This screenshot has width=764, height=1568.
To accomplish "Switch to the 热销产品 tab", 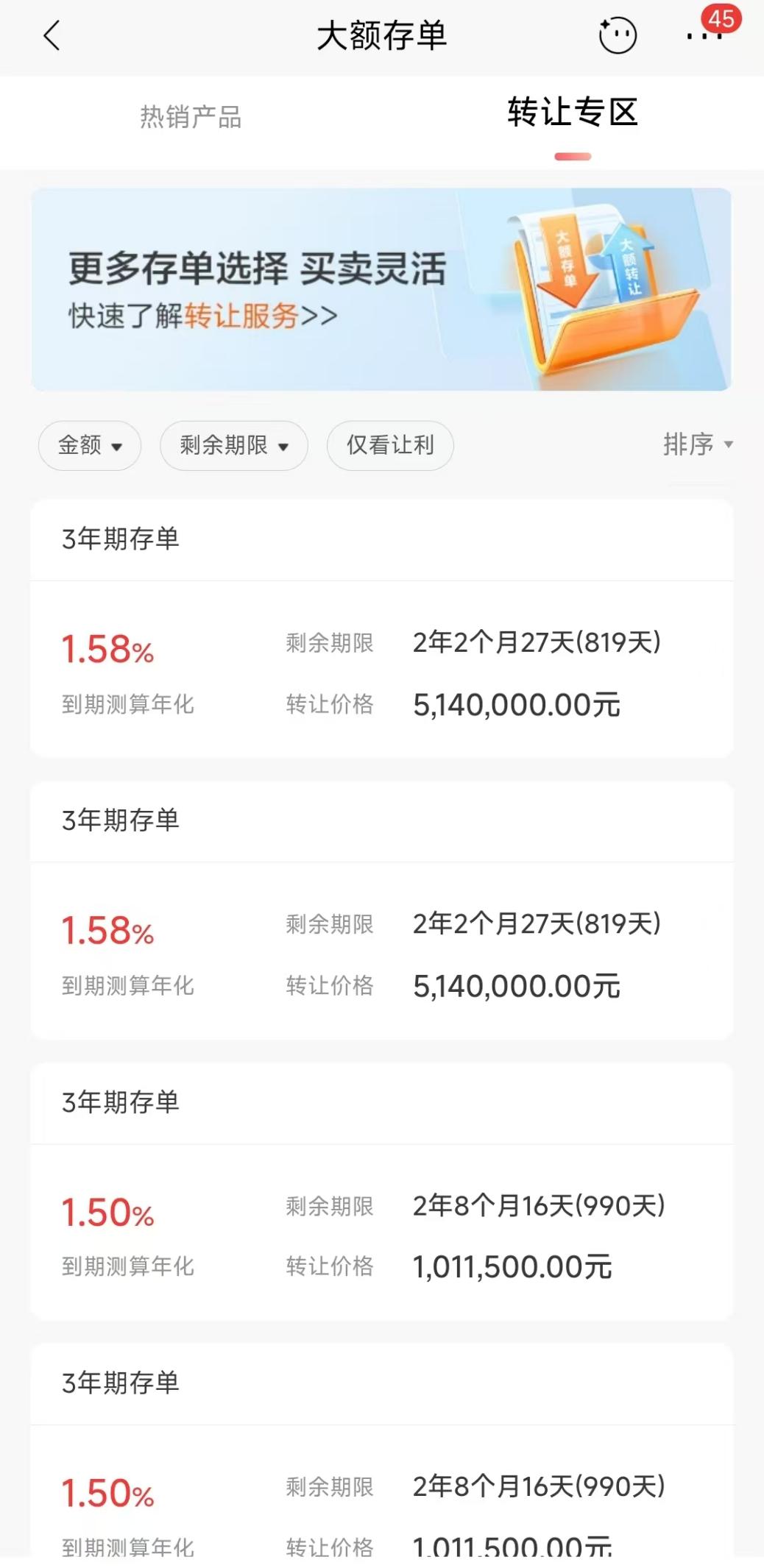I will coord(190,118).
